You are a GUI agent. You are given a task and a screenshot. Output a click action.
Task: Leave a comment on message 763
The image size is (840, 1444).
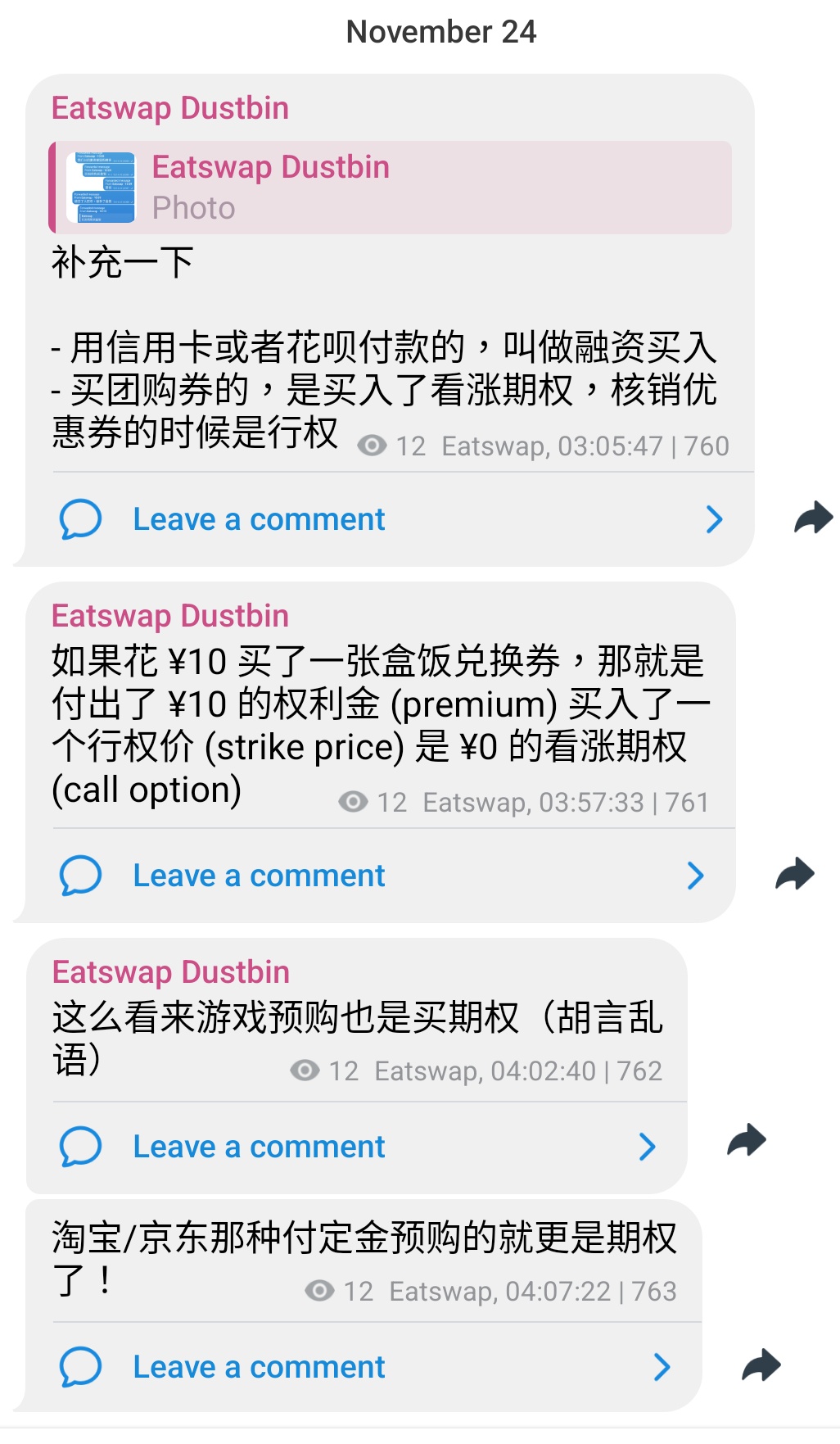259,1367
